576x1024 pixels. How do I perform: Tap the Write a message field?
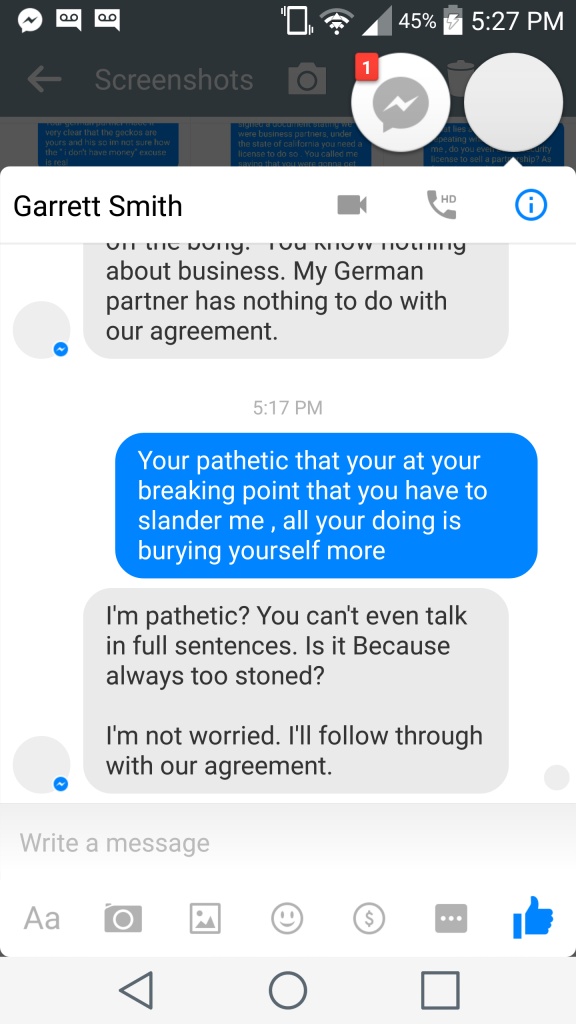pos(288,843)
